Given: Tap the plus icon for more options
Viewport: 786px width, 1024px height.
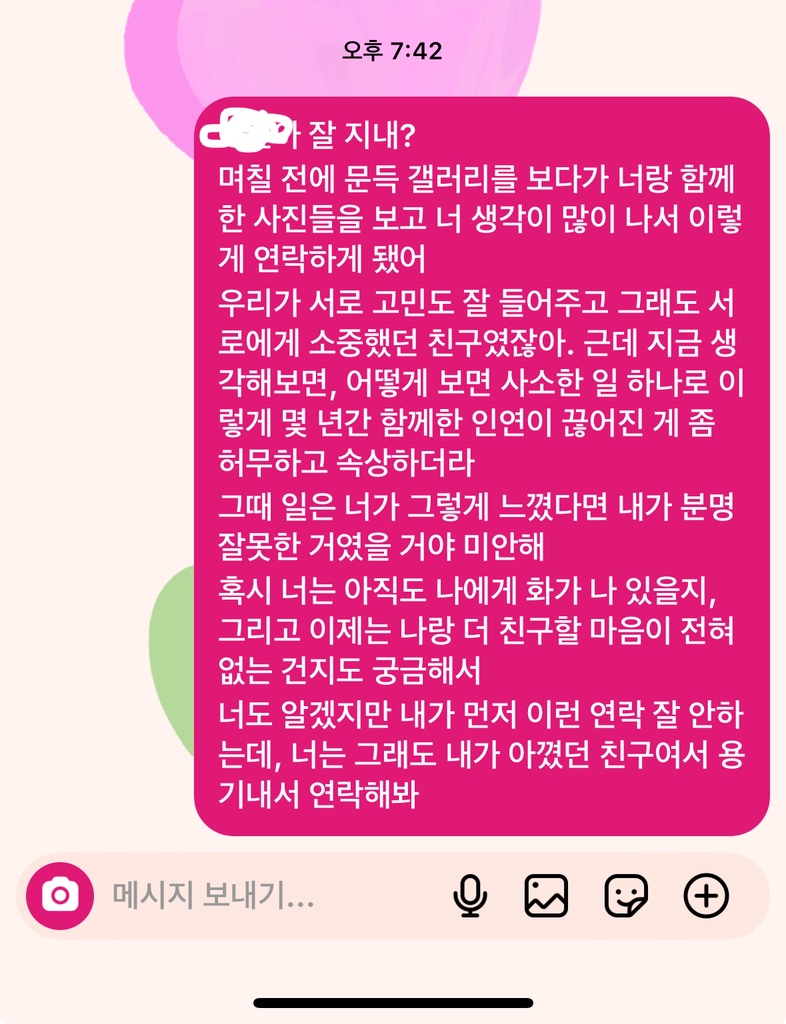Looking at the screenshot, I should [706, 896].
